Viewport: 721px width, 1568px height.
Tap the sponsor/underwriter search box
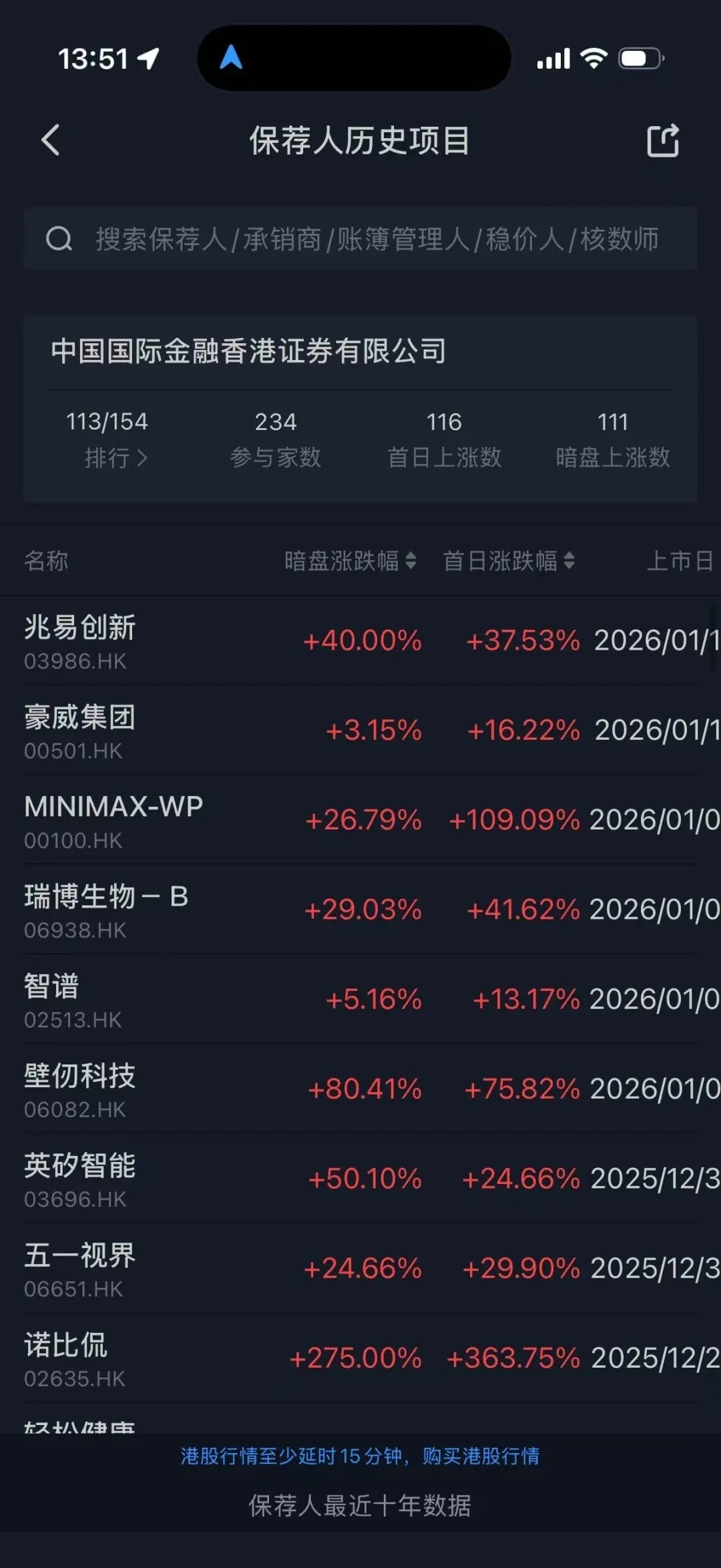(x=360, y=239)
